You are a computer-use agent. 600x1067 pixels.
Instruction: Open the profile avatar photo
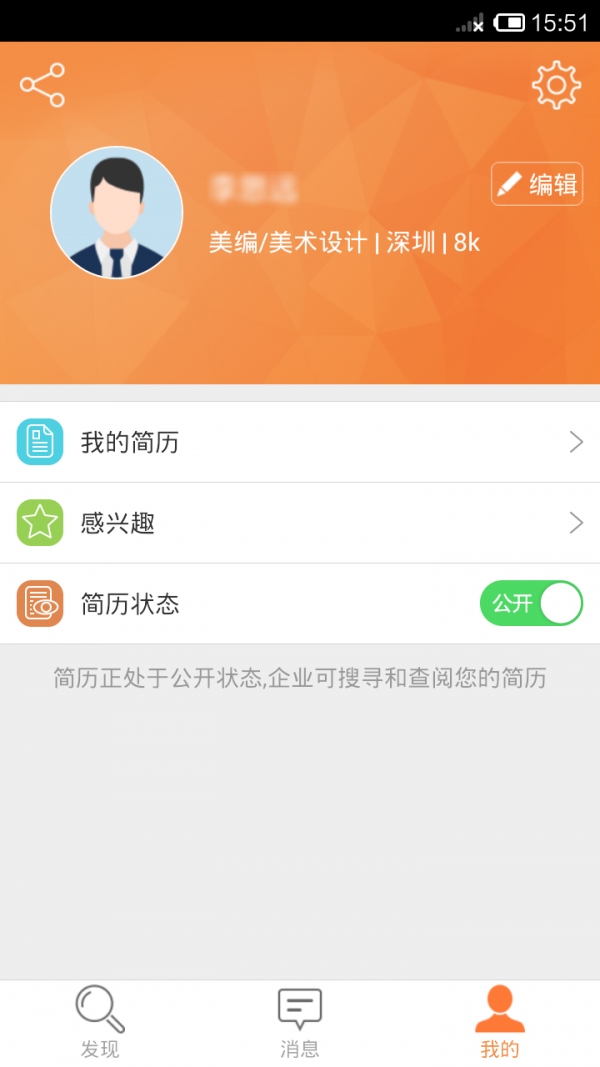point(116,213)
